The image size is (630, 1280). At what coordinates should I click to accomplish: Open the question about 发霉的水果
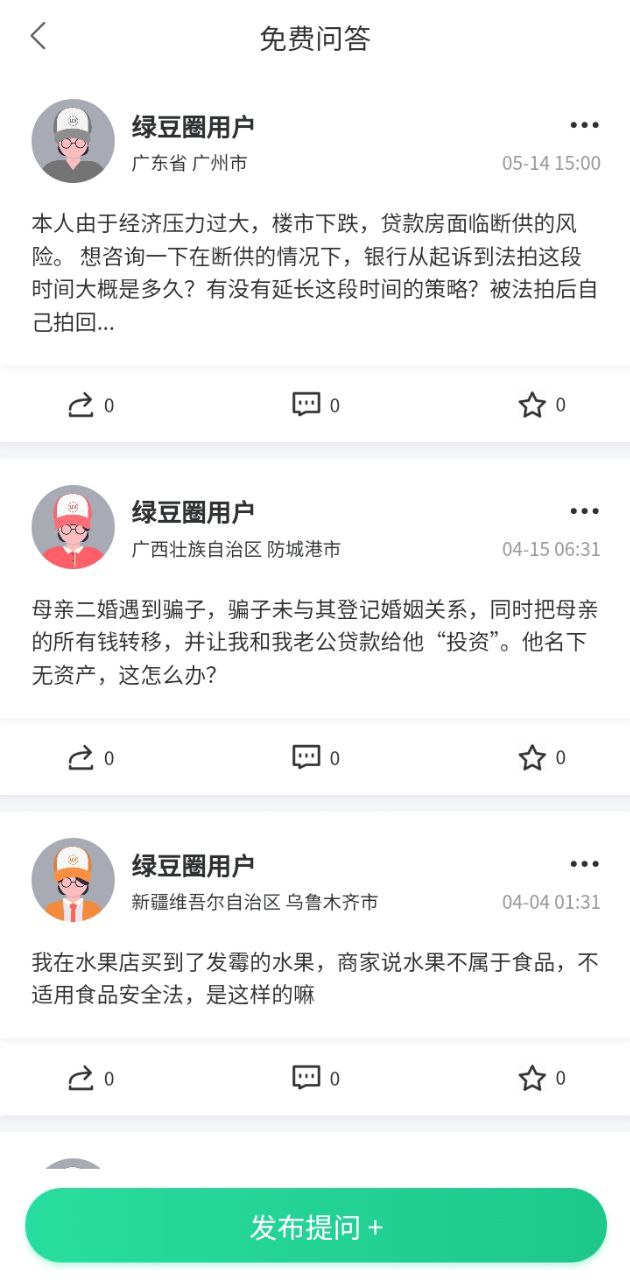(x=314, y=978)
